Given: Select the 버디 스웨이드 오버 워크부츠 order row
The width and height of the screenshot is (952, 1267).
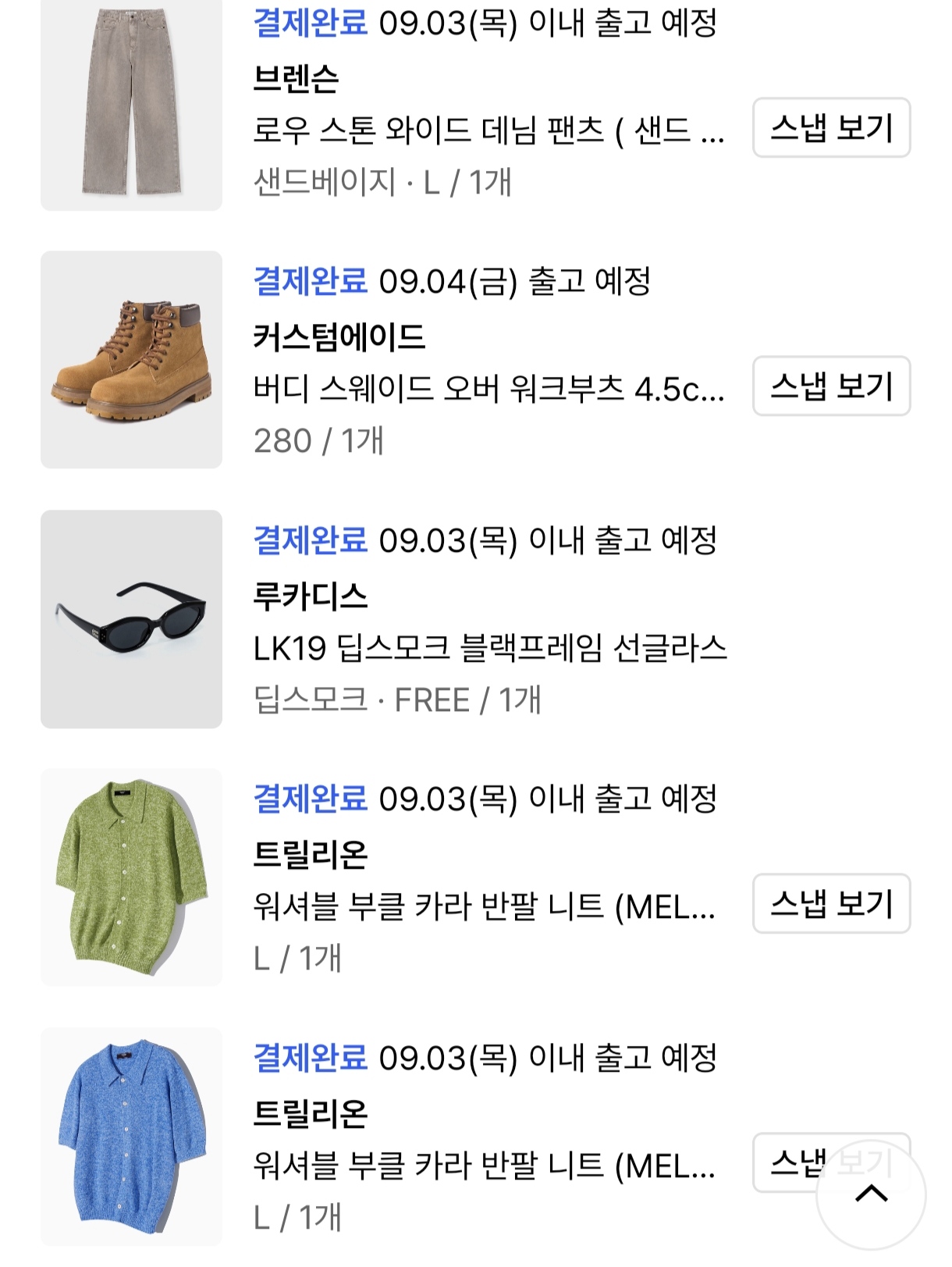Looking at the screenshot, I should click(476, 360).
